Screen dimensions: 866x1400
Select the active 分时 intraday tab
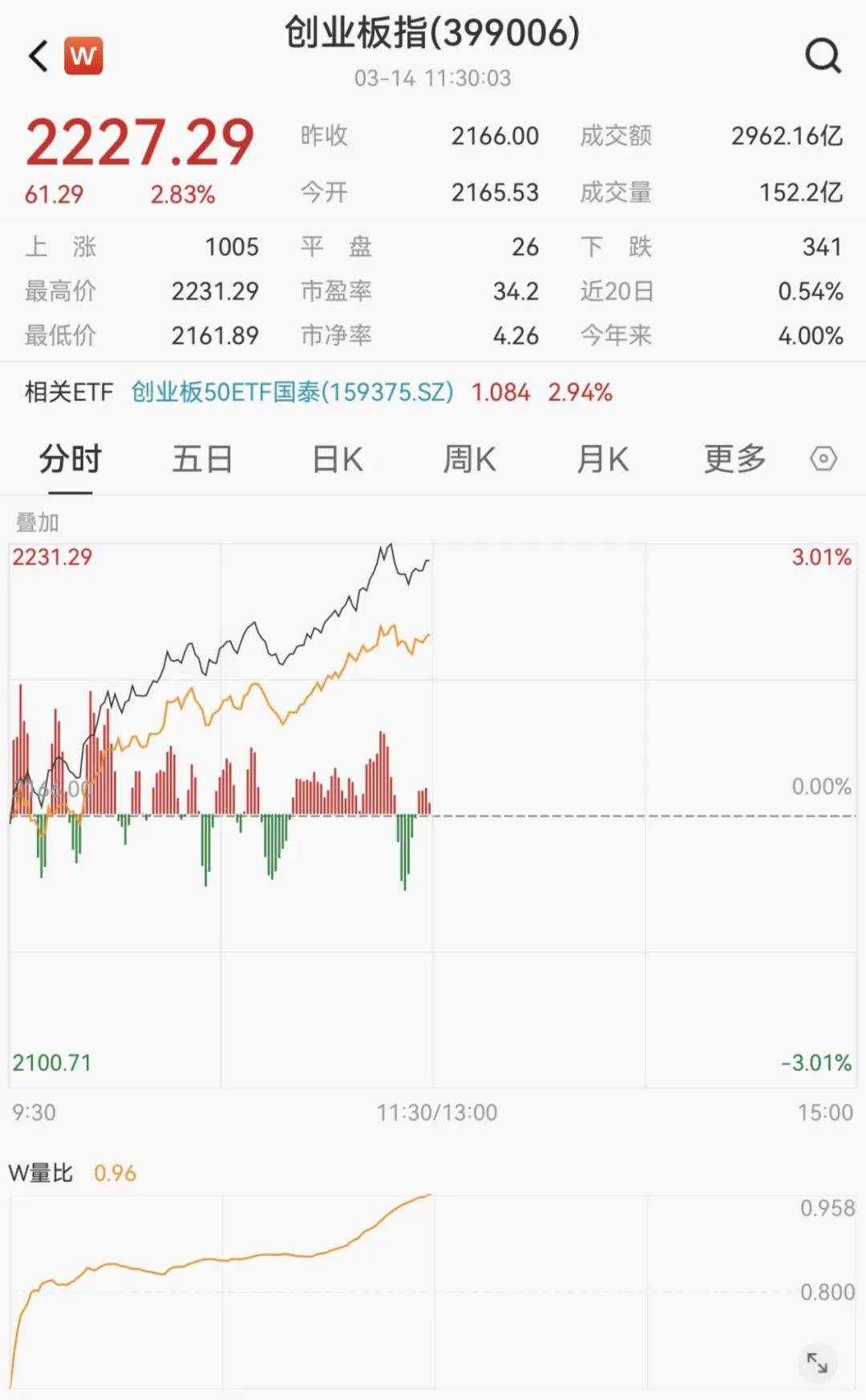pyautogui.click(x=68, y=459)
